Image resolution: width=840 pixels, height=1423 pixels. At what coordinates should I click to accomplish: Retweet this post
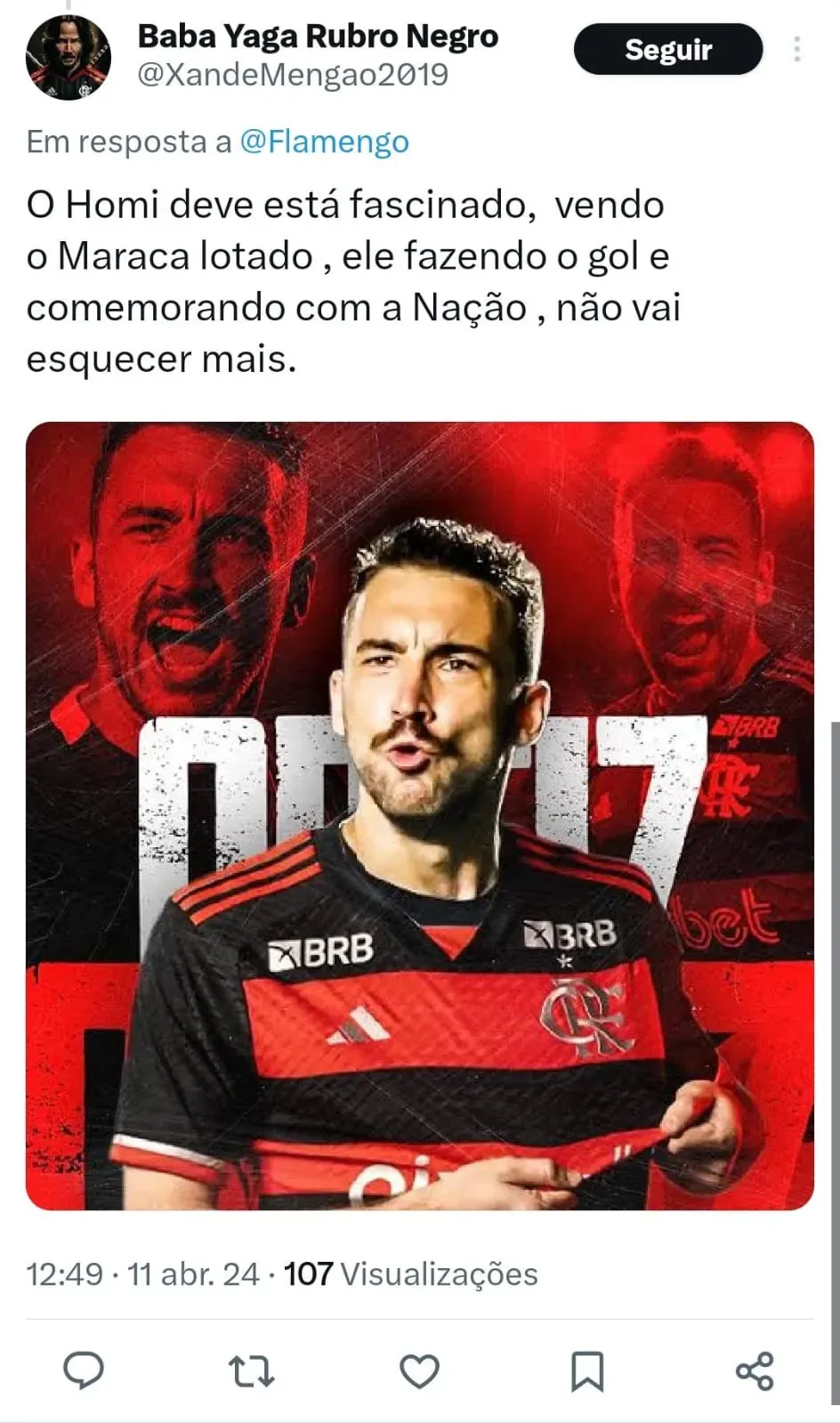[x=251, y=1370]
